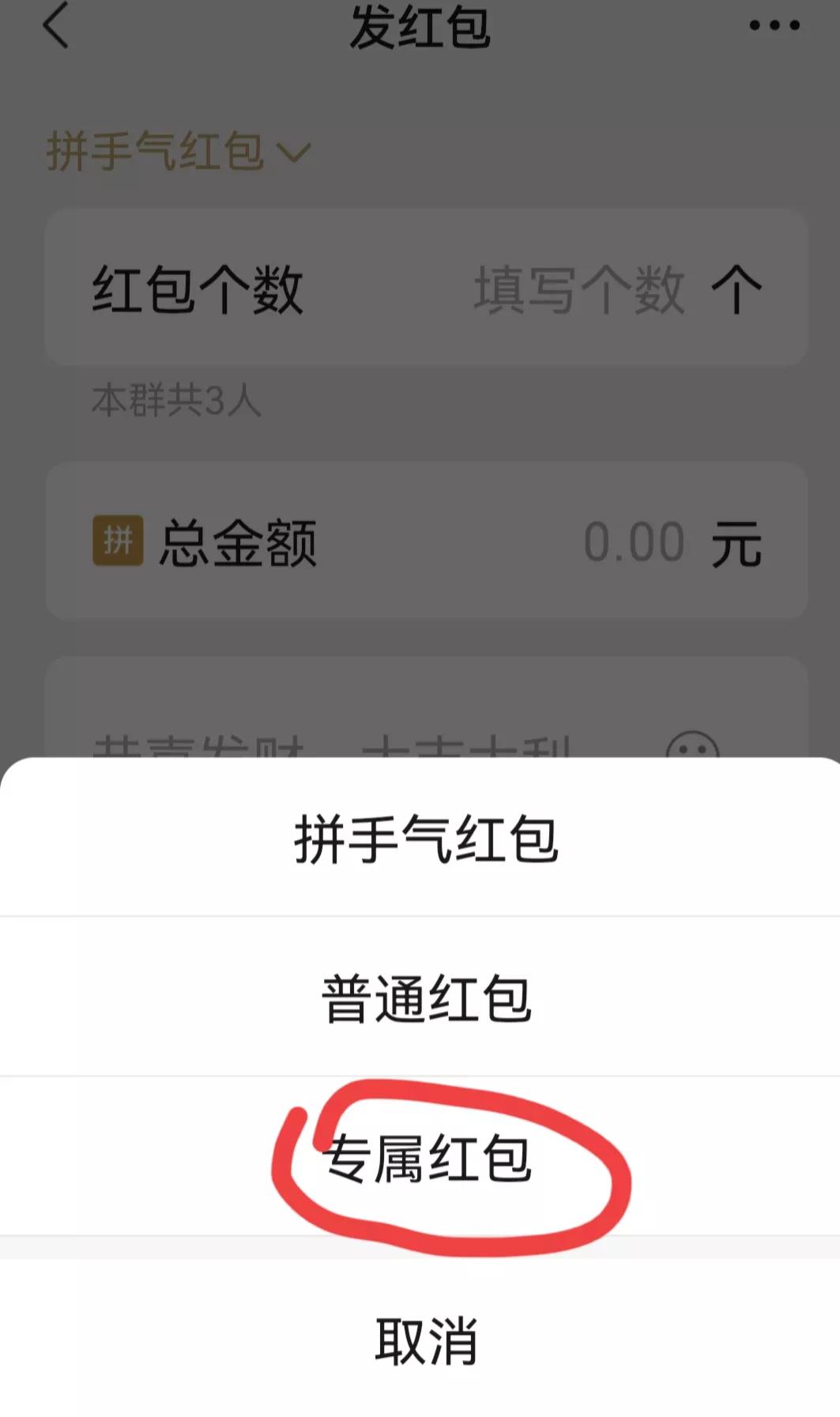Tap the three-dot icon at top right
Screen dimensions: 840x1417
coord(773,24)
